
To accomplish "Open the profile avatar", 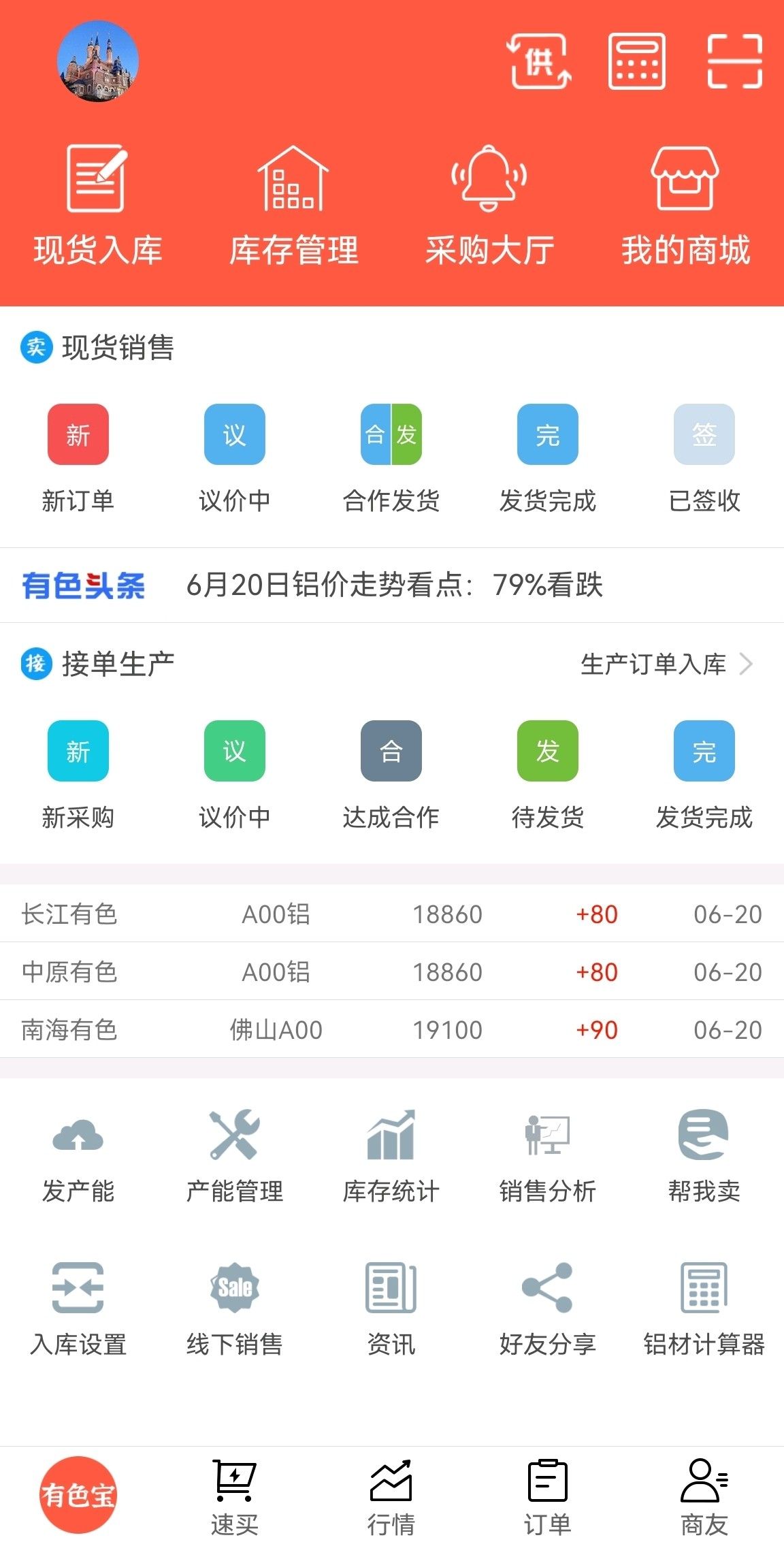I will (98, 61).
